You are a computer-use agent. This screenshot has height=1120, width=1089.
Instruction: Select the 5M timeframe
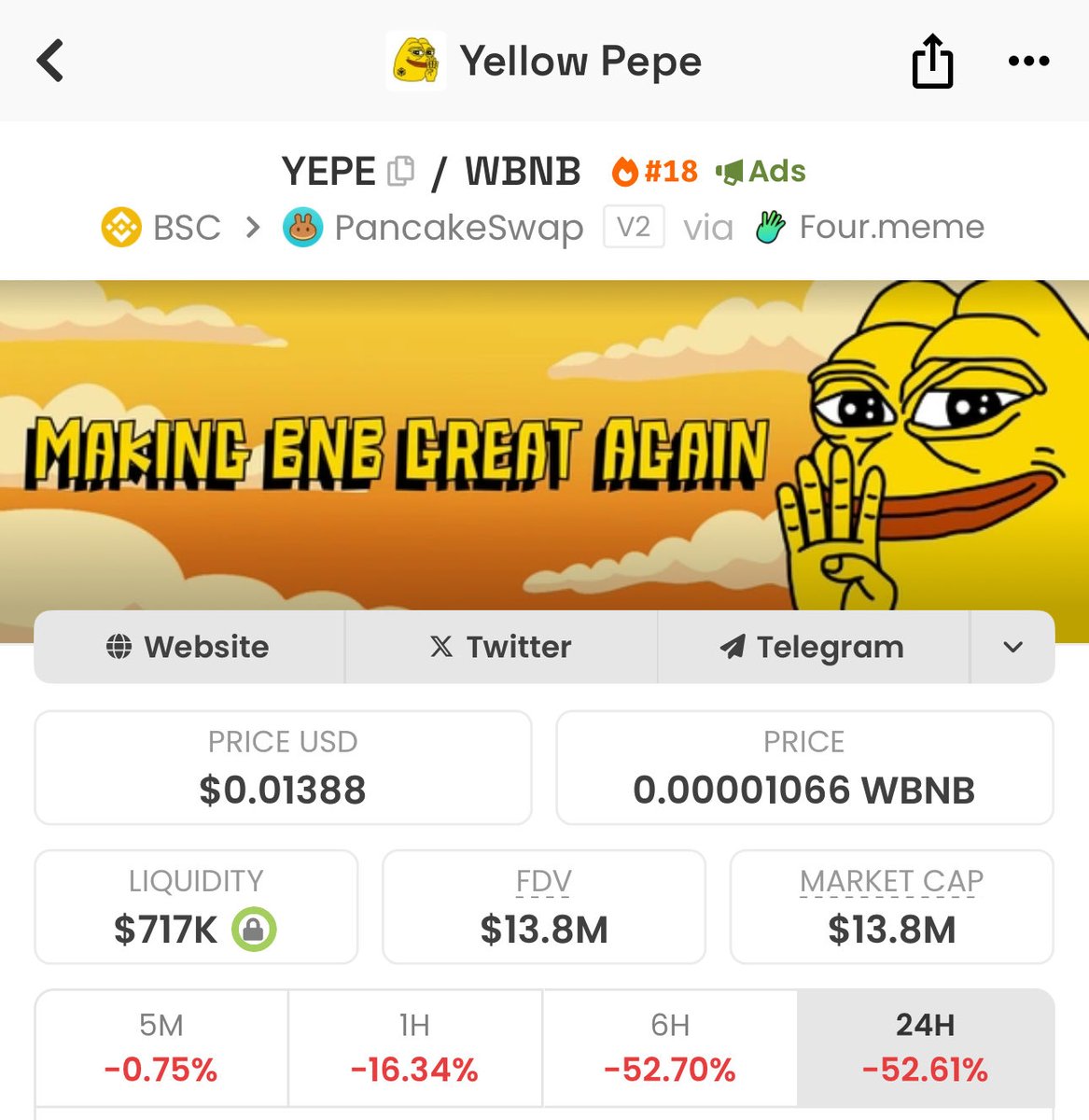point(161,1047)
